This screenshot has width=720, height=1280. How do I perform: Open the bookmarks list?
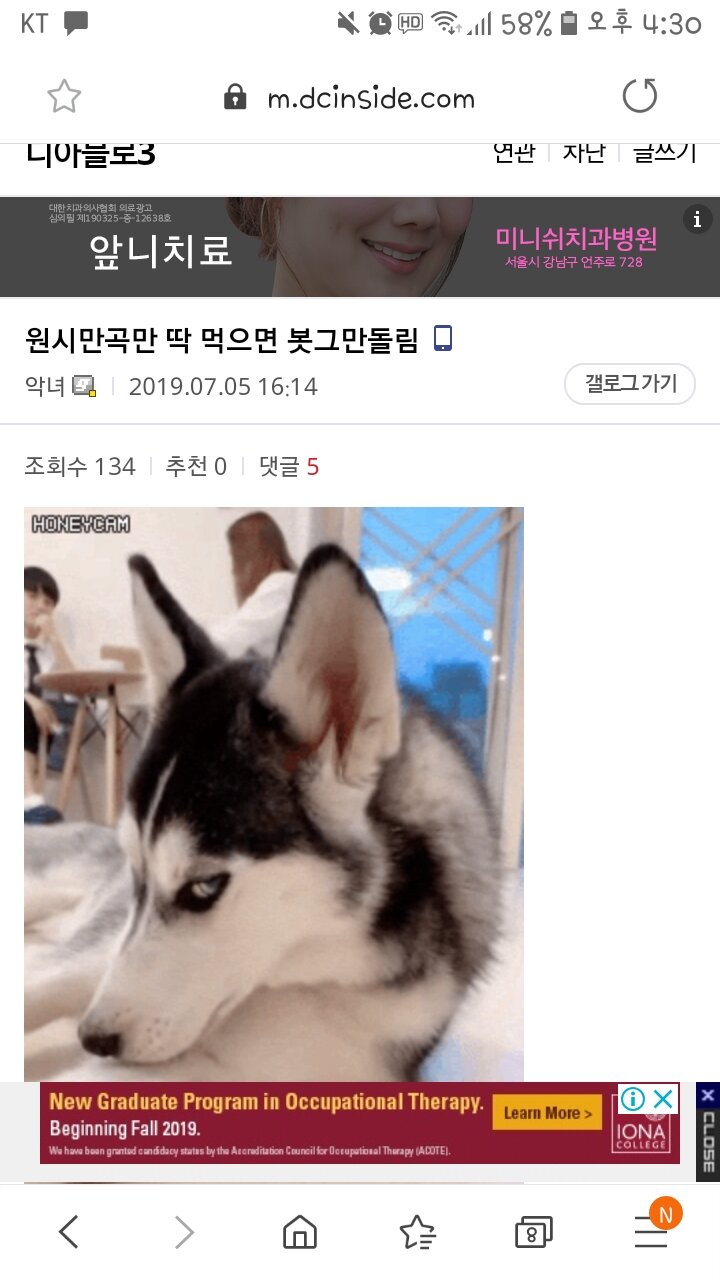click(x=417, y=1232)
